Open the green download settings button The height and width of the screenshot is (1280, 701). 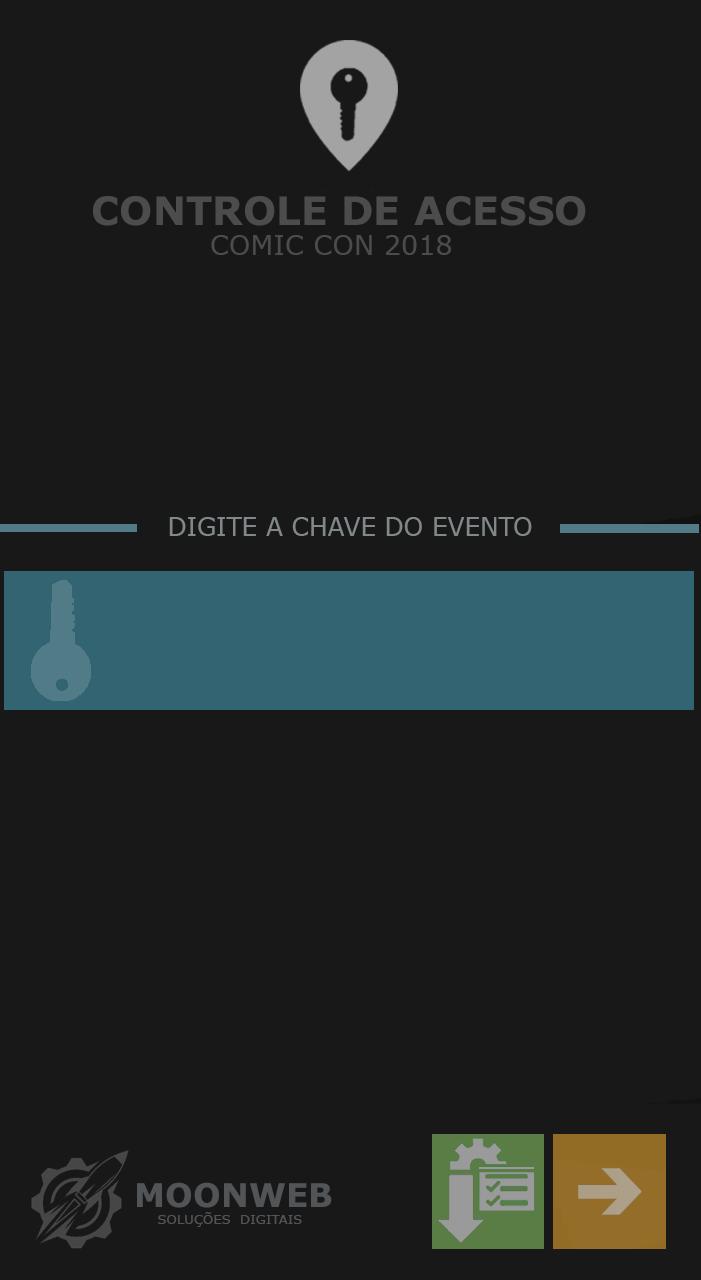(488, 1191)
